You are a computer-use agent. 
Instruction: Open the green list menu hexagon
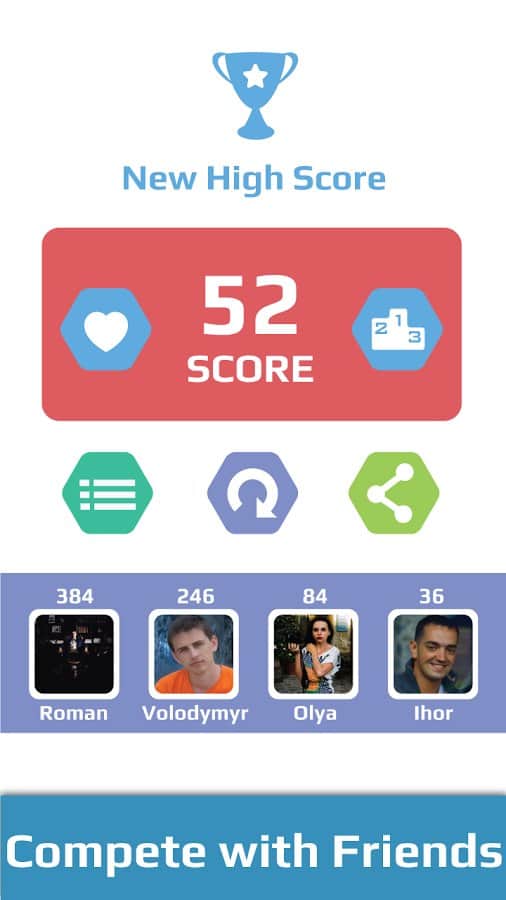point(107,493)
